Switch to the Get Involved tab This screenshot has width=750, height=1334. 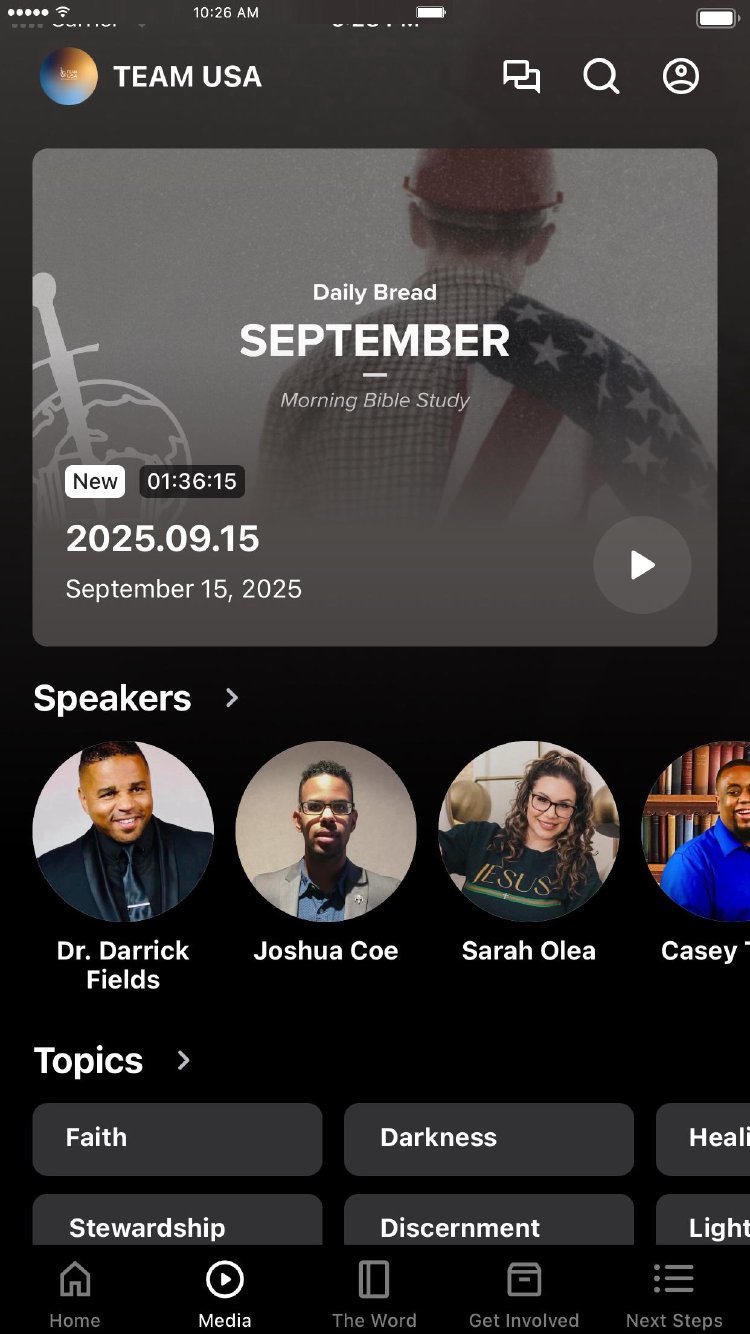[524, 1294]
